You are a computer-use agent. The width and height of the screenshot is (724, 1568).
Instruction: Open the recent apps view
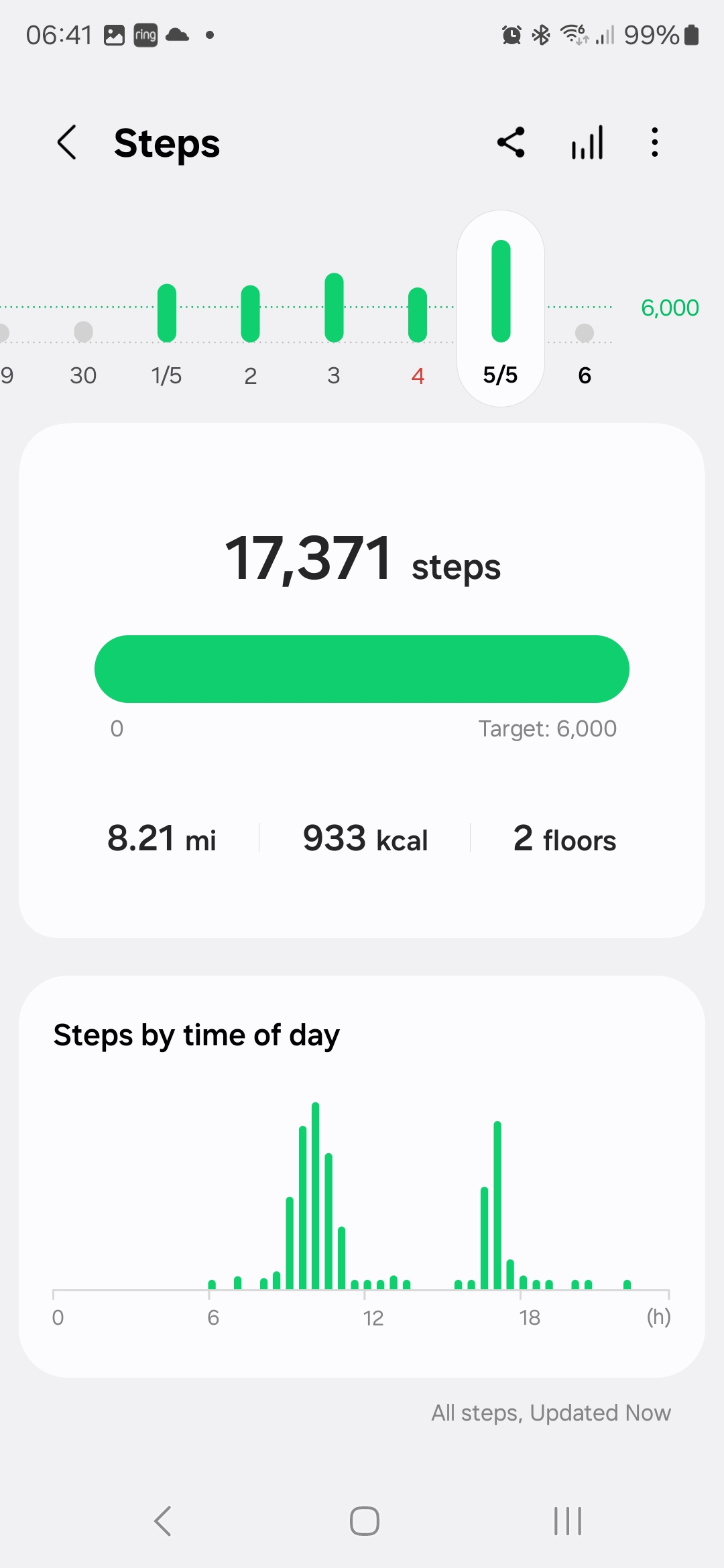pyautogui.click(x=568, y=1520)
